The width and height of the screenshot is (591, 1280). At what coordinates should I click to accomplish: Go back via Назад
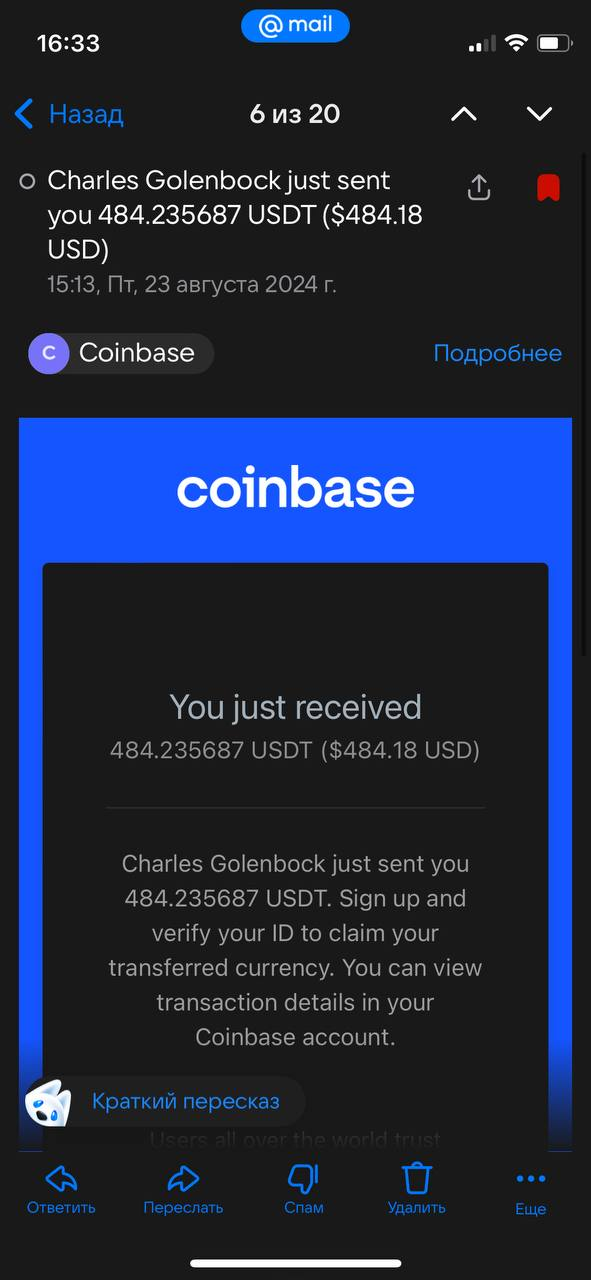click(x=69, y=114)
